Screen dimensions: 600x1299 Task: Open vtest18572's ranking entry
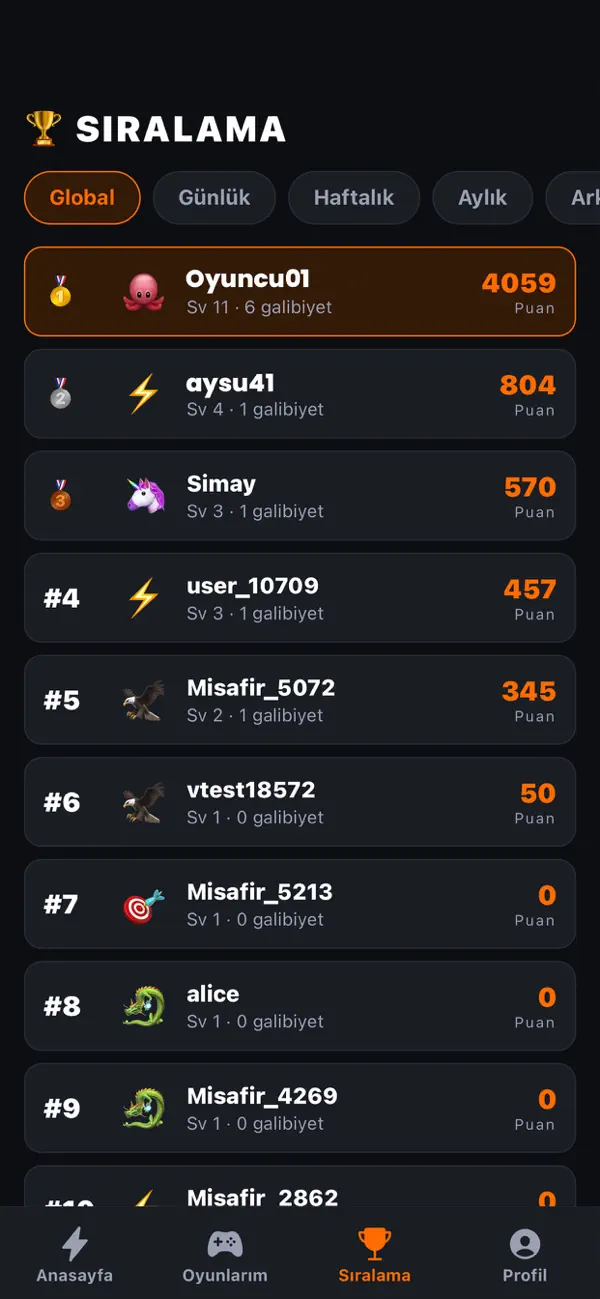pos(300,802)
